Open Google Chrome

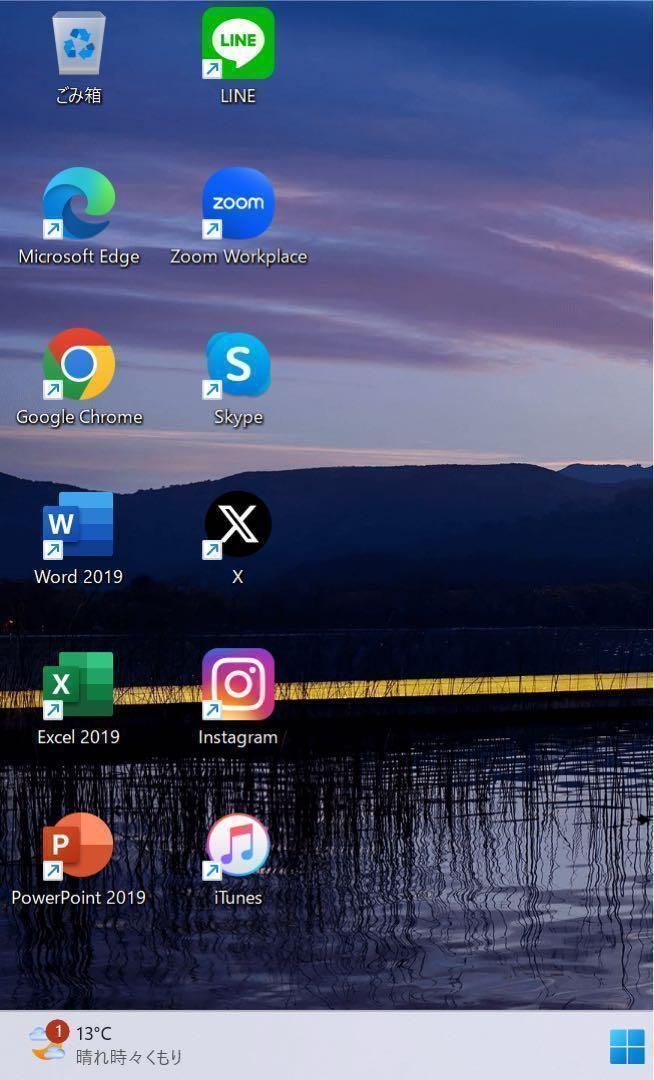coord(78,364)
